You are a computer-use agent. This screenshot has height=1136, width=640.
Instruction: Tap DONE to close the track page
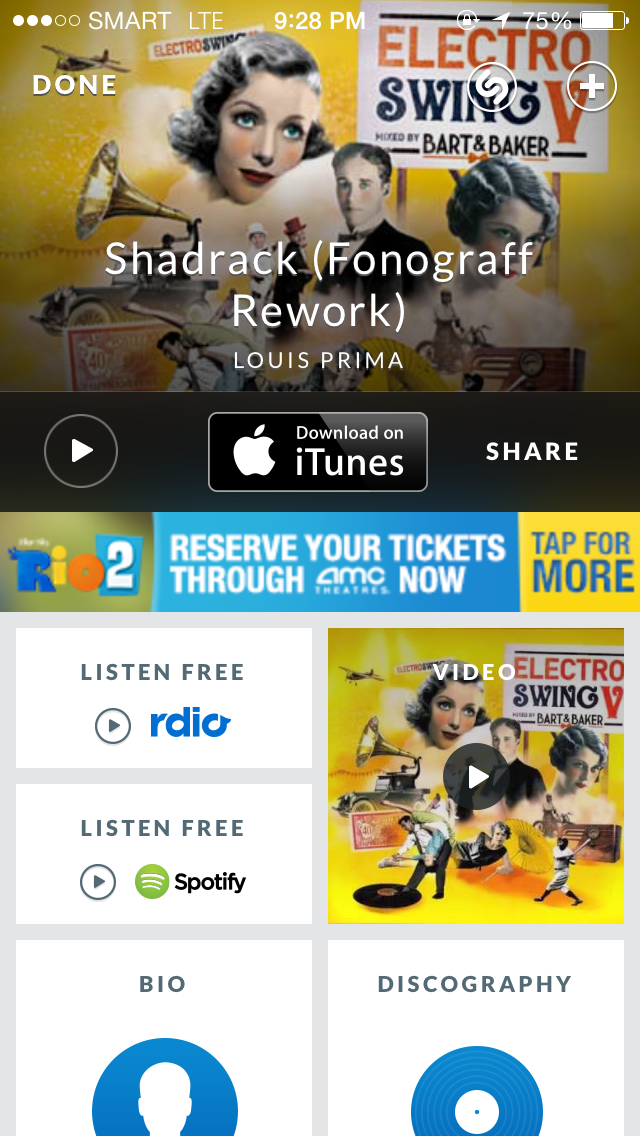75,85
